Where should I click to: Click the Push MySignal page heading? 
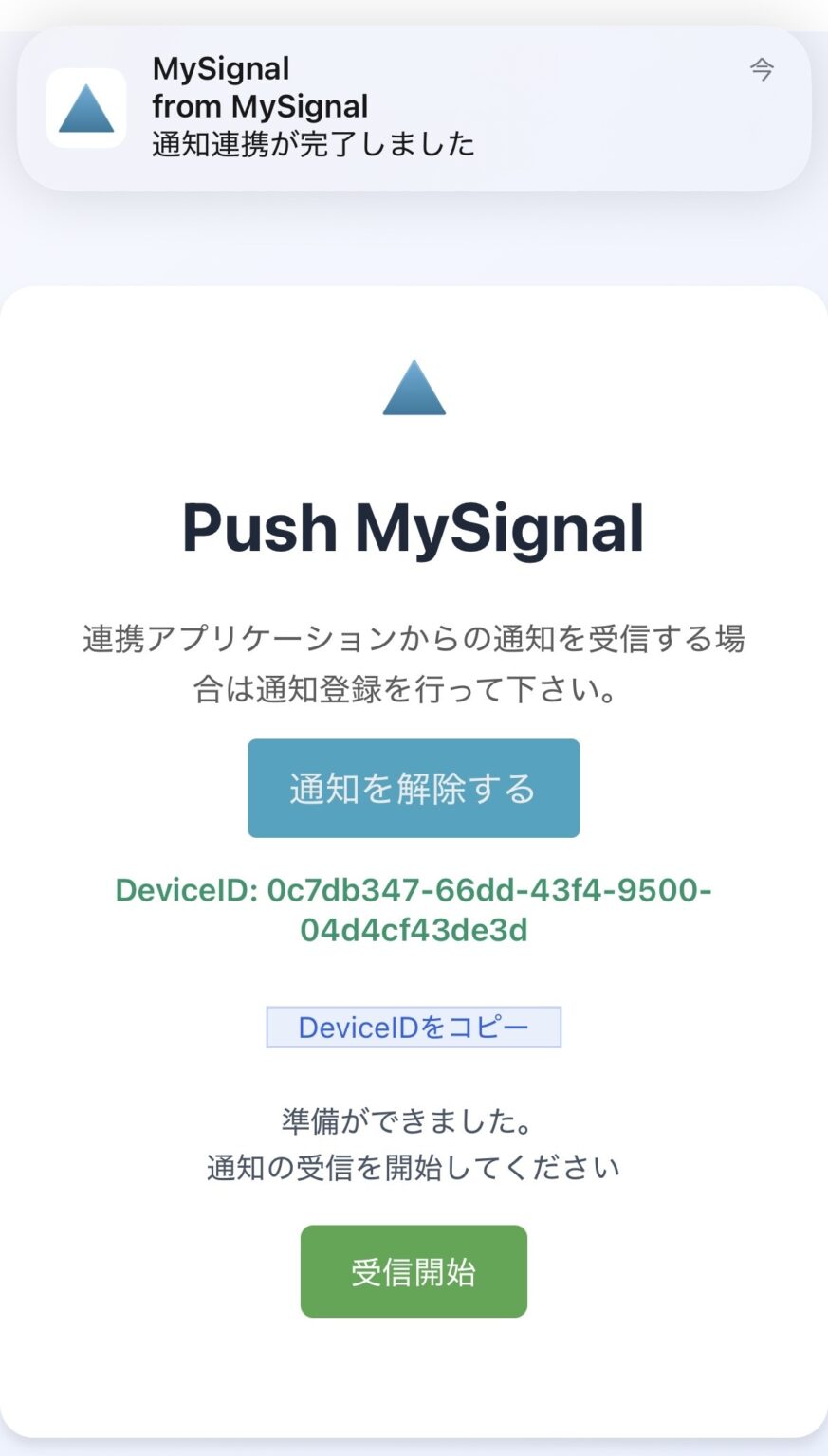coord(414,528)
